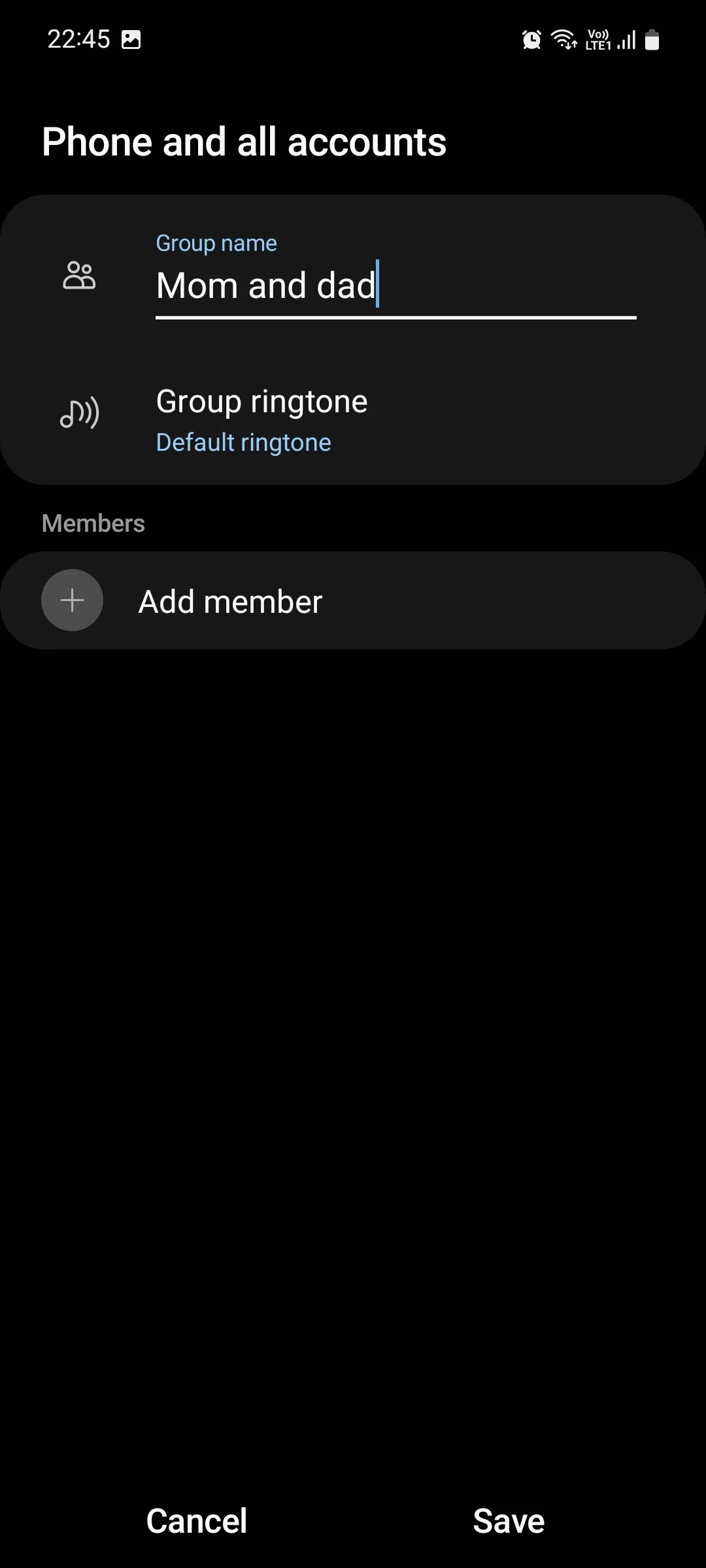Click the battery icon in status bar
The height and width of the screenshot is (1568, 706).
point(652,39)
